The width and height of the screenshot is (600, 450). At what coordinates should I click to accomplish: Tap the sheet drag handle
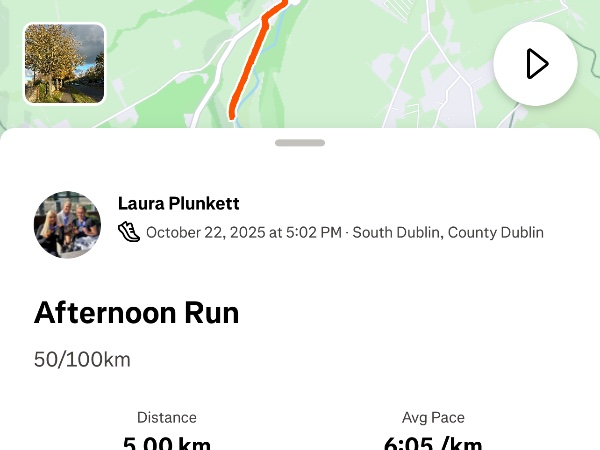300,143
